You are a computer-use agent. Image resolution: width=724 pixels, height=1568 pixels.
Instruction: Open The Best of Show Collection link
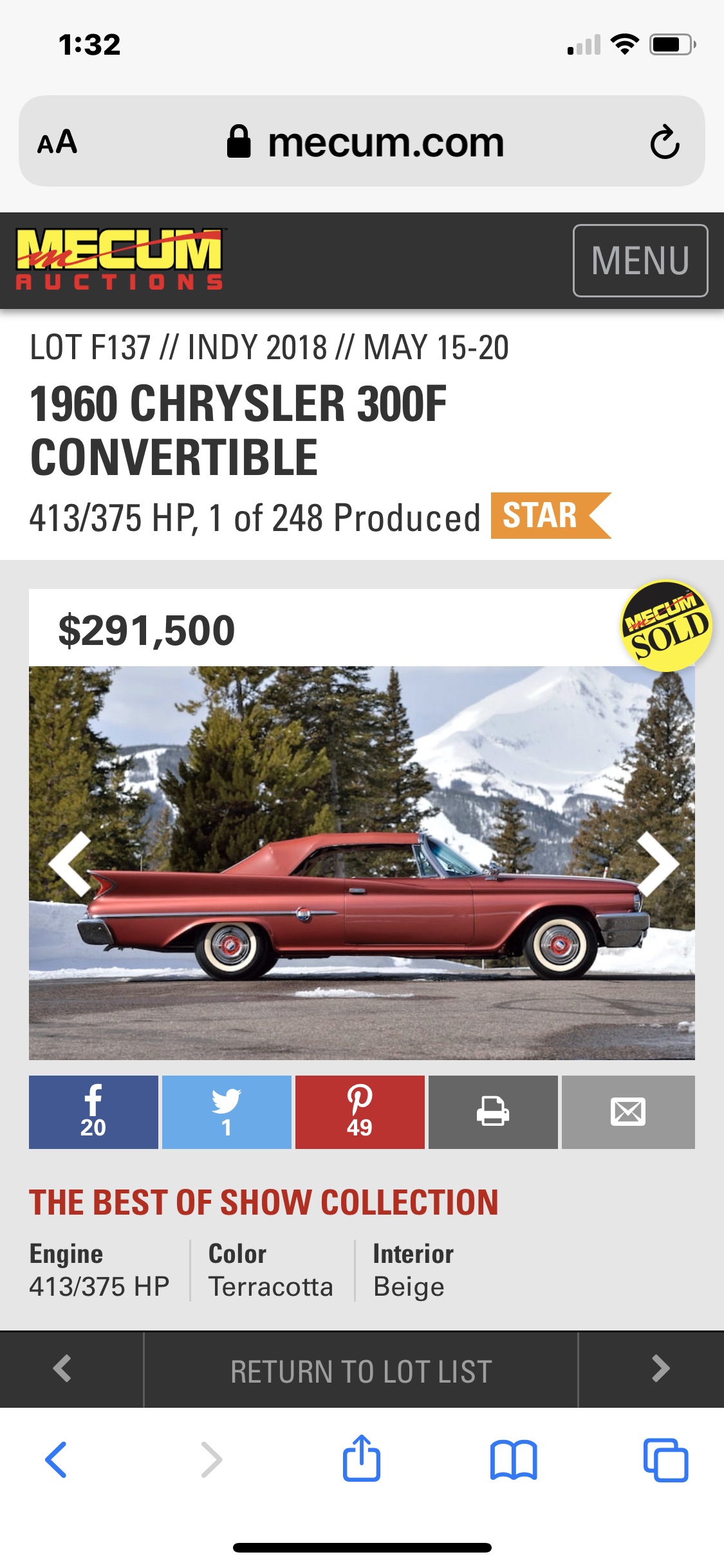(x=264, y=1202)
